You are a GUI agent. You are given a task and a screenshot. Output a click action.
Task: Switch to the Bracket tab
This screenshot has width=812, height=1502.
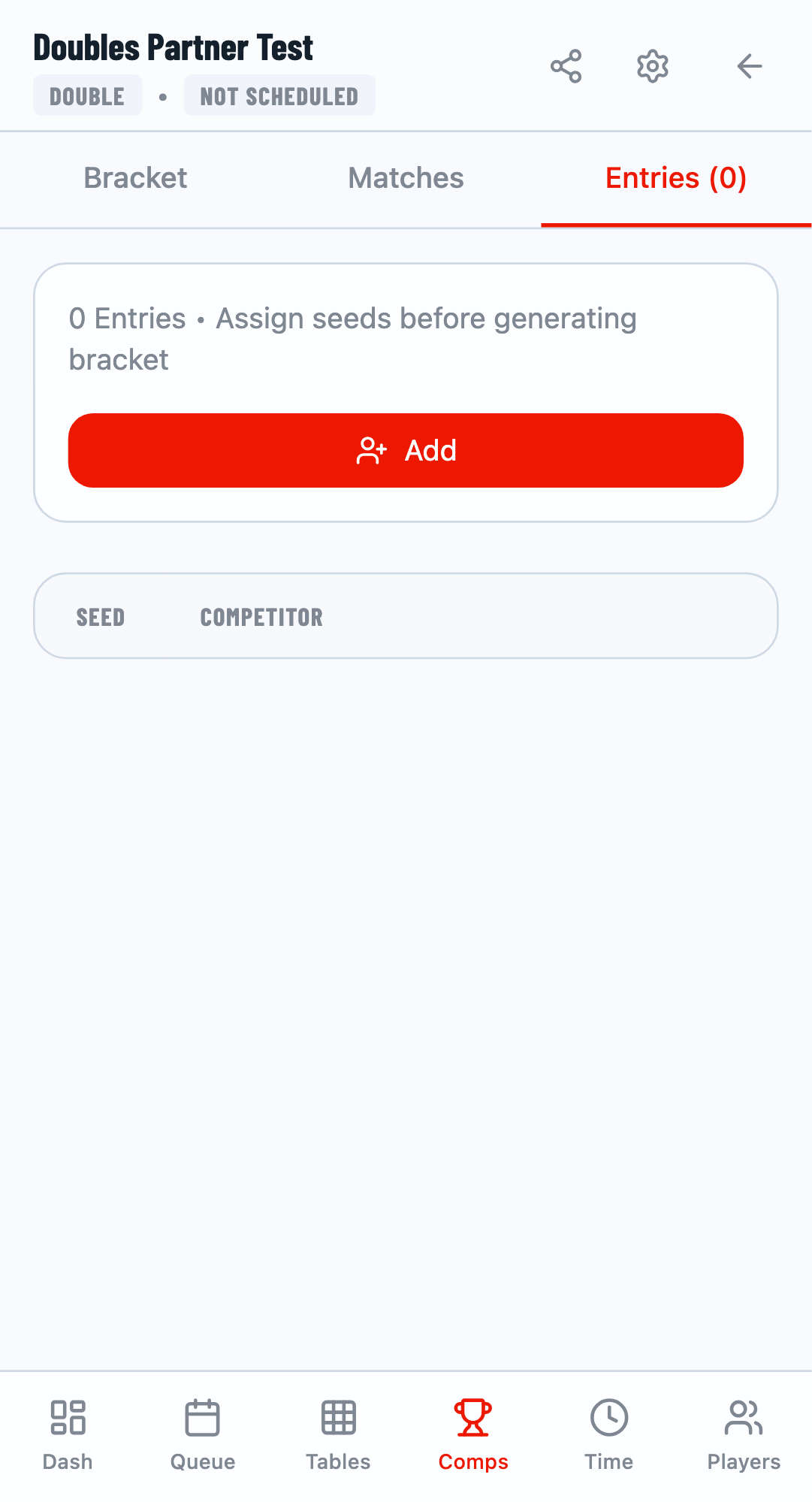click(135, 178)
